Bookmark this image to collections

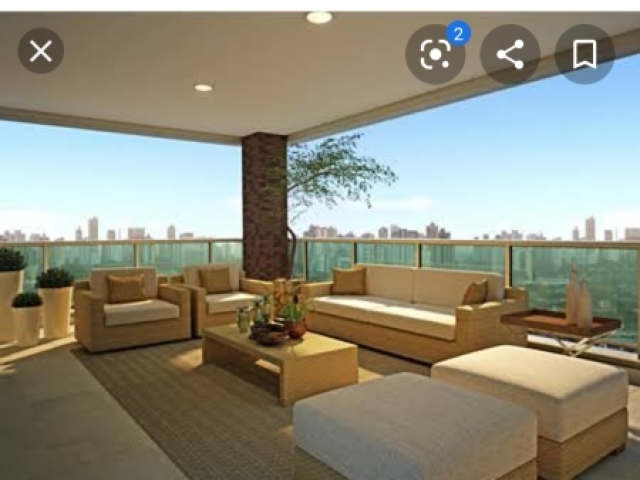coord(584,54)
